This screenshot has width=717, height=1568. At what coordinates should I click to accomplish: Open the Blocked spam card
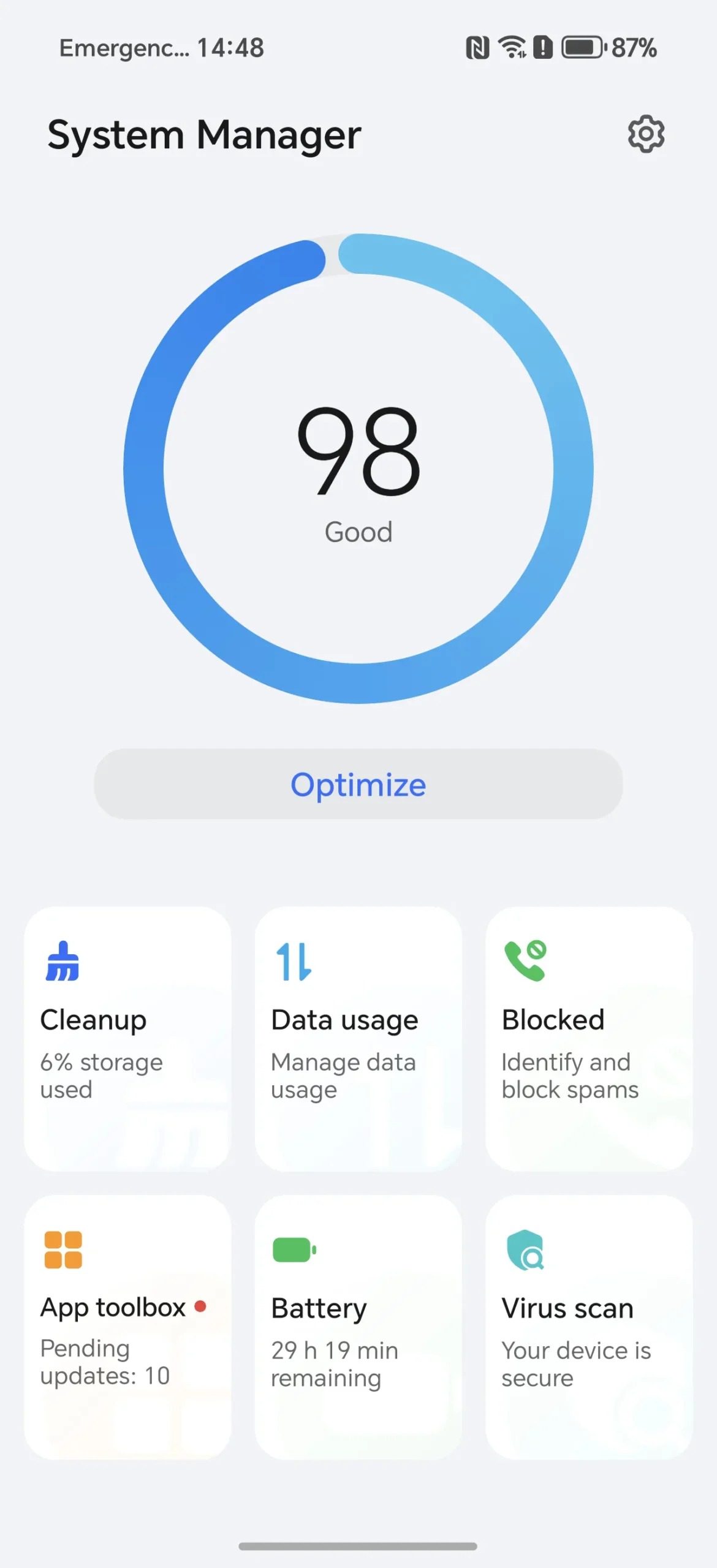point(589,1039)
